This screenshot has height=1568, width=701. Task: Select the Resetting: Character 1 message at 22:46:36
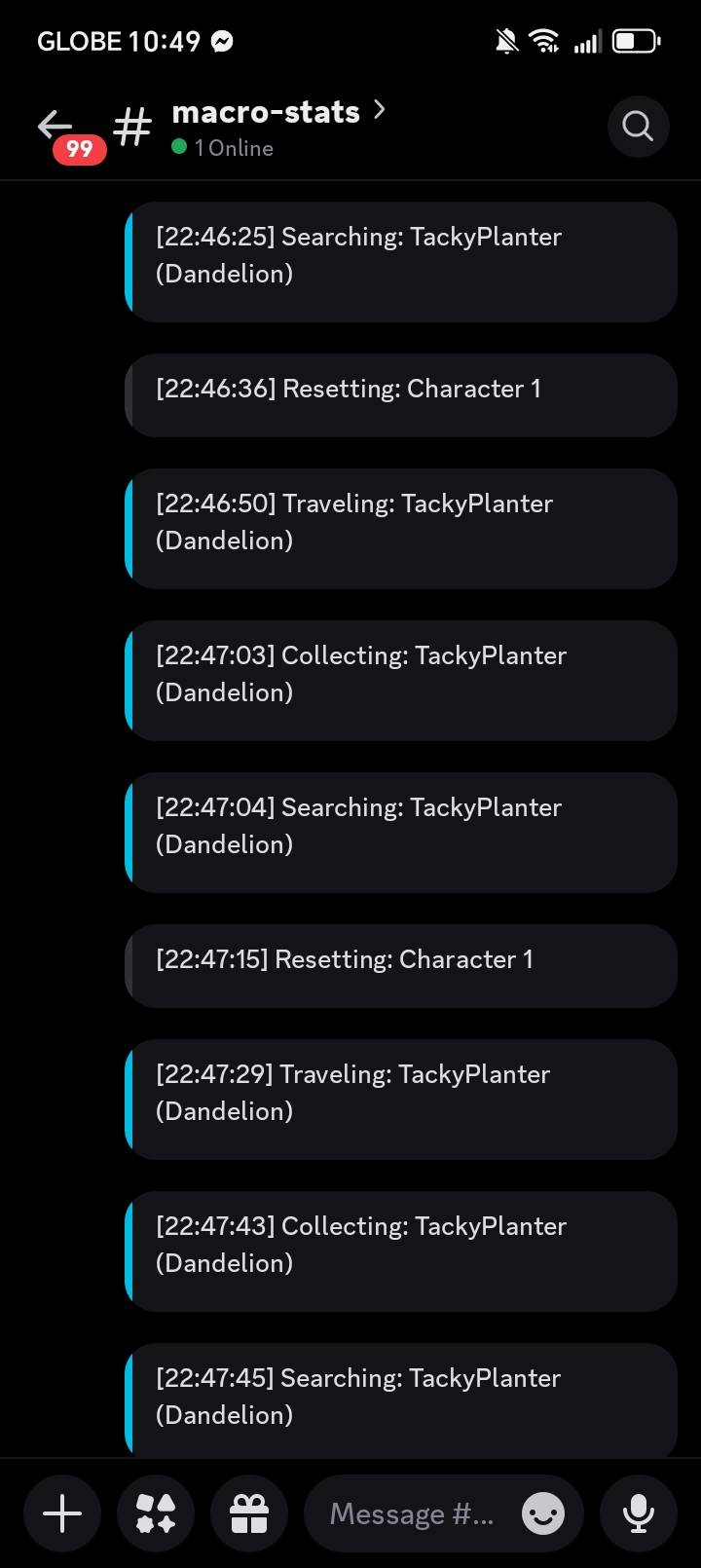pyautogui.click(x=399, y=394)
